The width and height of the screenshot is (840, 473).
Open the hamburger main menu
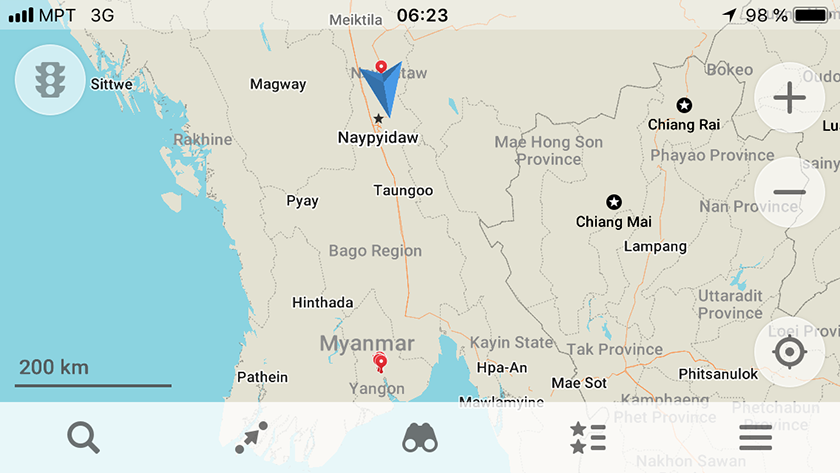pos(755,437)
